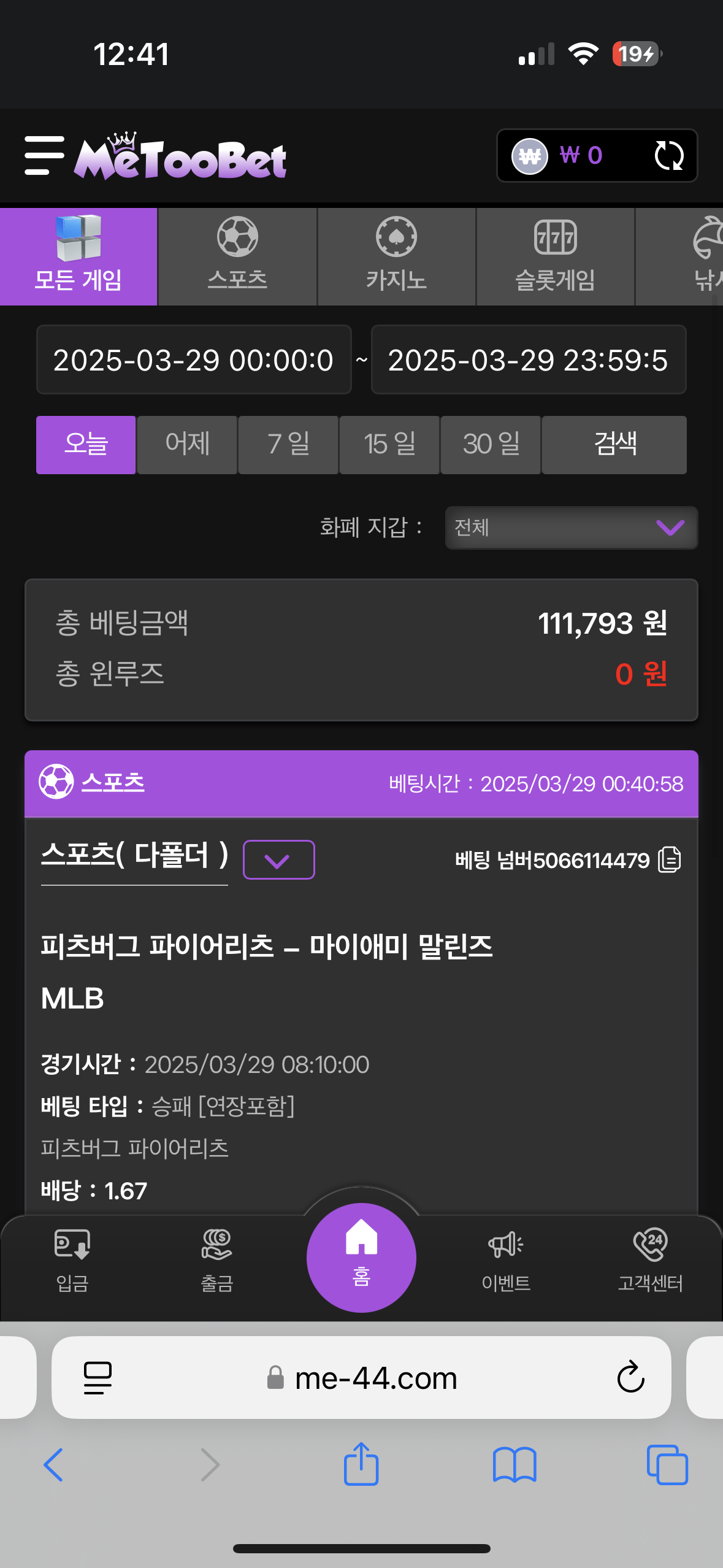This screenshot has width=723, height=1568.
Task: Select the 모든 게임 tab
Action: point(78,256)
